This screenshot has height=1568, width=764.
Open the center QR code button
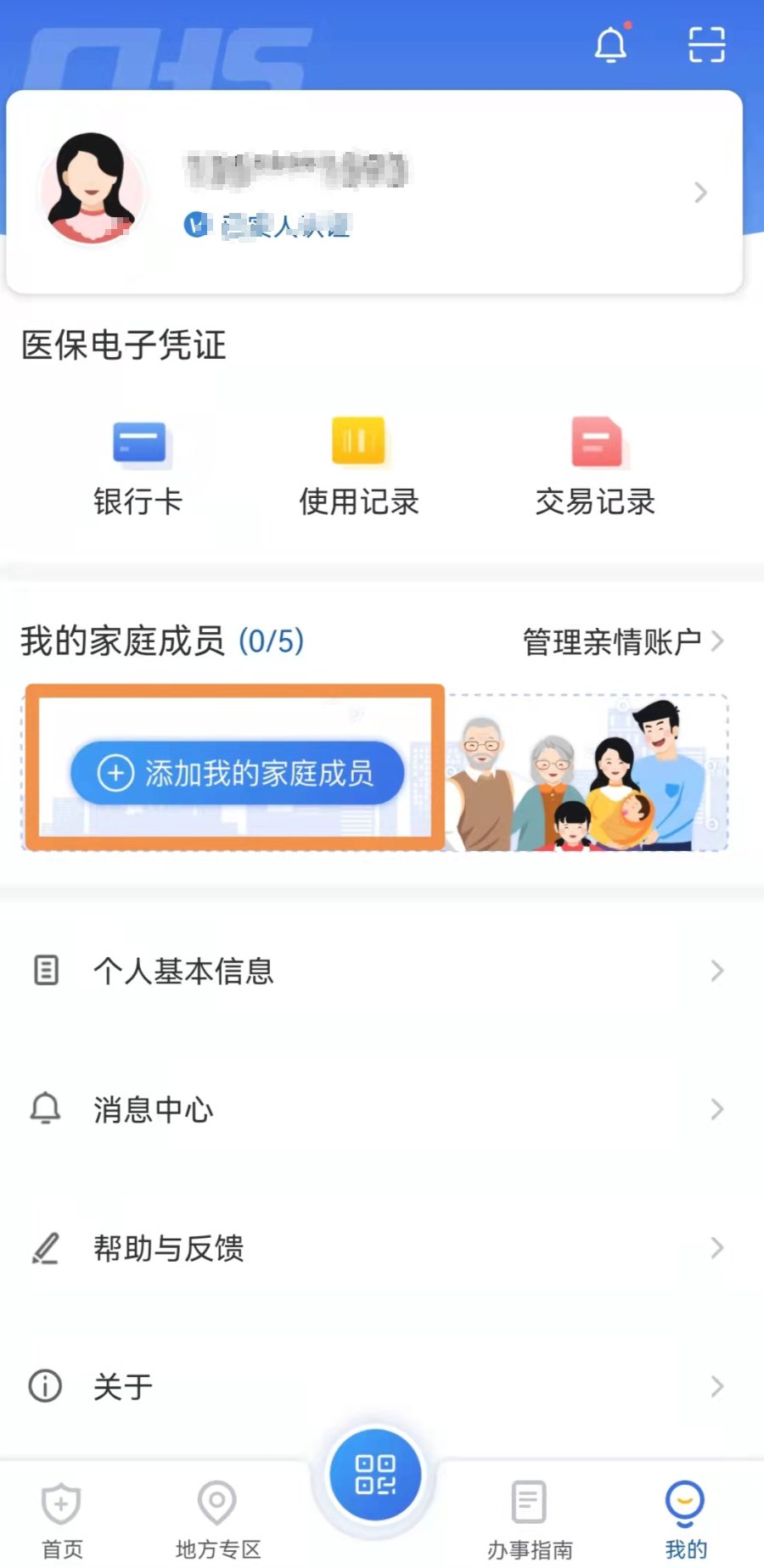click(375, 1475)
